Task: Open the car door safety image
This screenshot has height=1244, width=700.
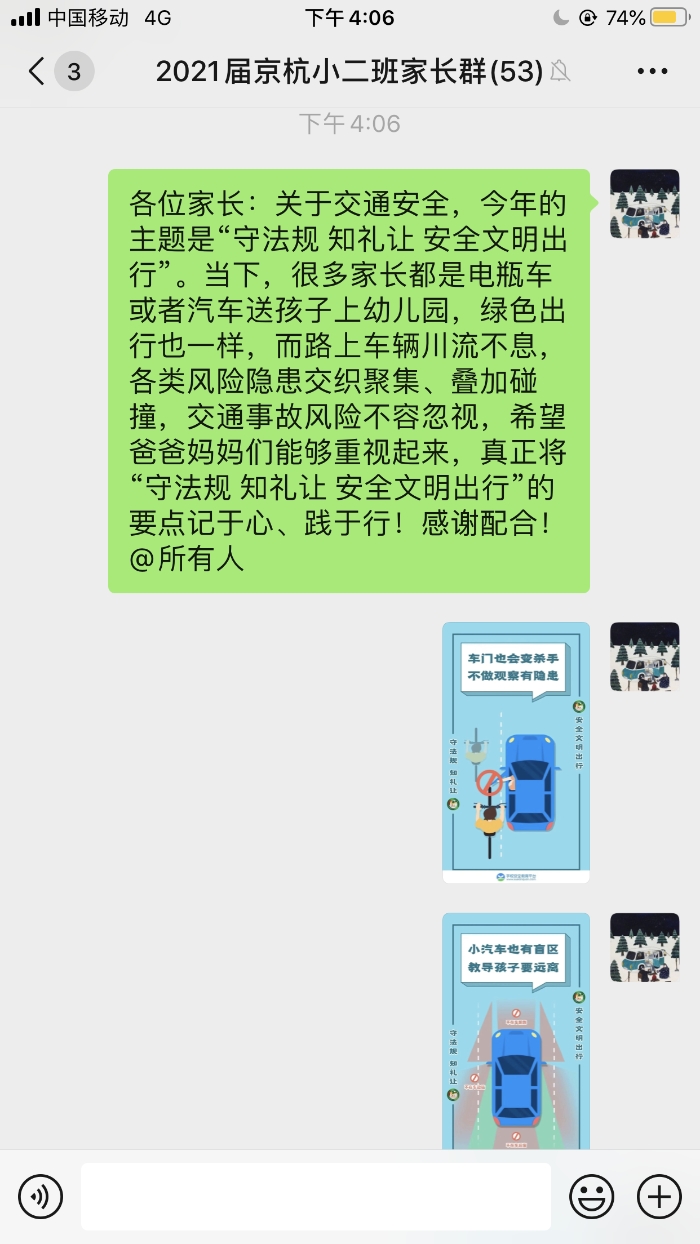Action: [516, 752]
